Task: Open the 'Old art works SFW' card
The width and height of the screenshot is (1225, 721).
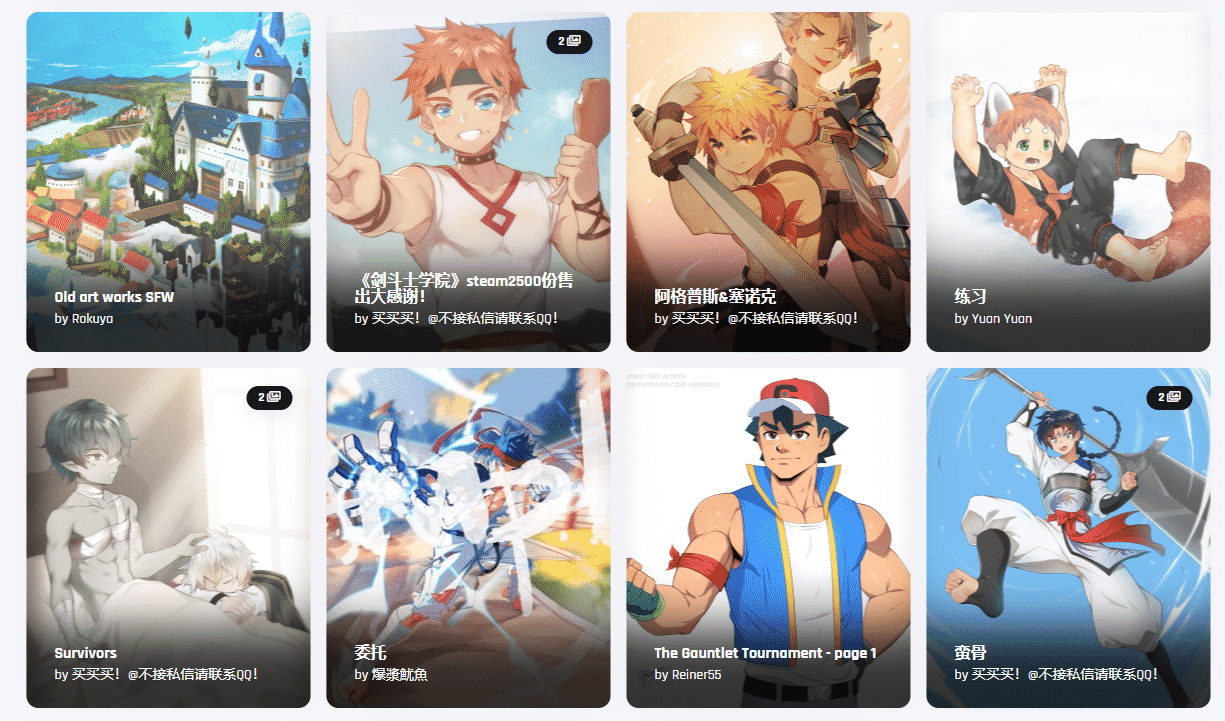Action: click(x=168, y=182)
